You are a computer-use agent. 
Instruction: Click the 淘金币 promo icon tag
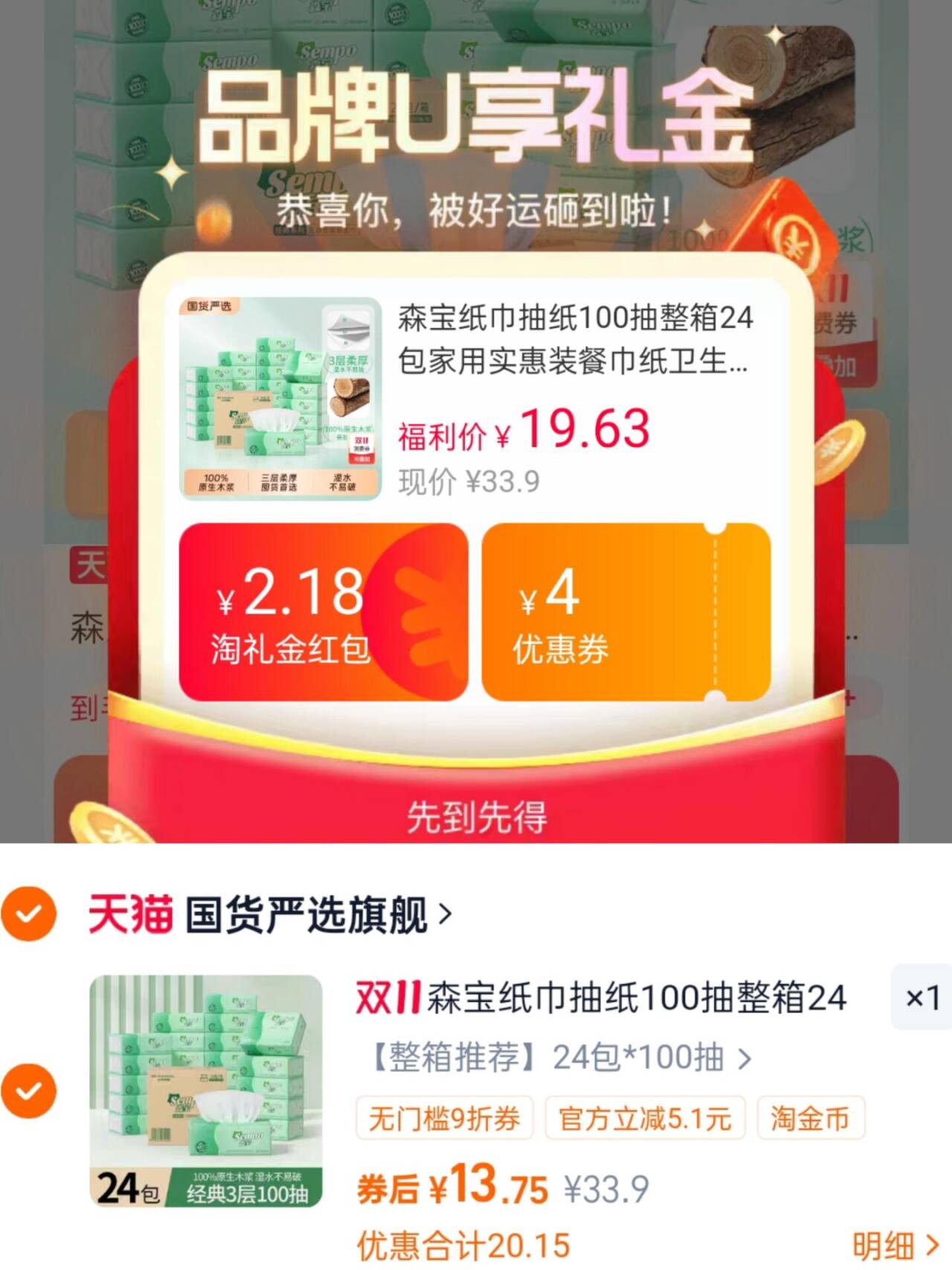pos(811,1119)
